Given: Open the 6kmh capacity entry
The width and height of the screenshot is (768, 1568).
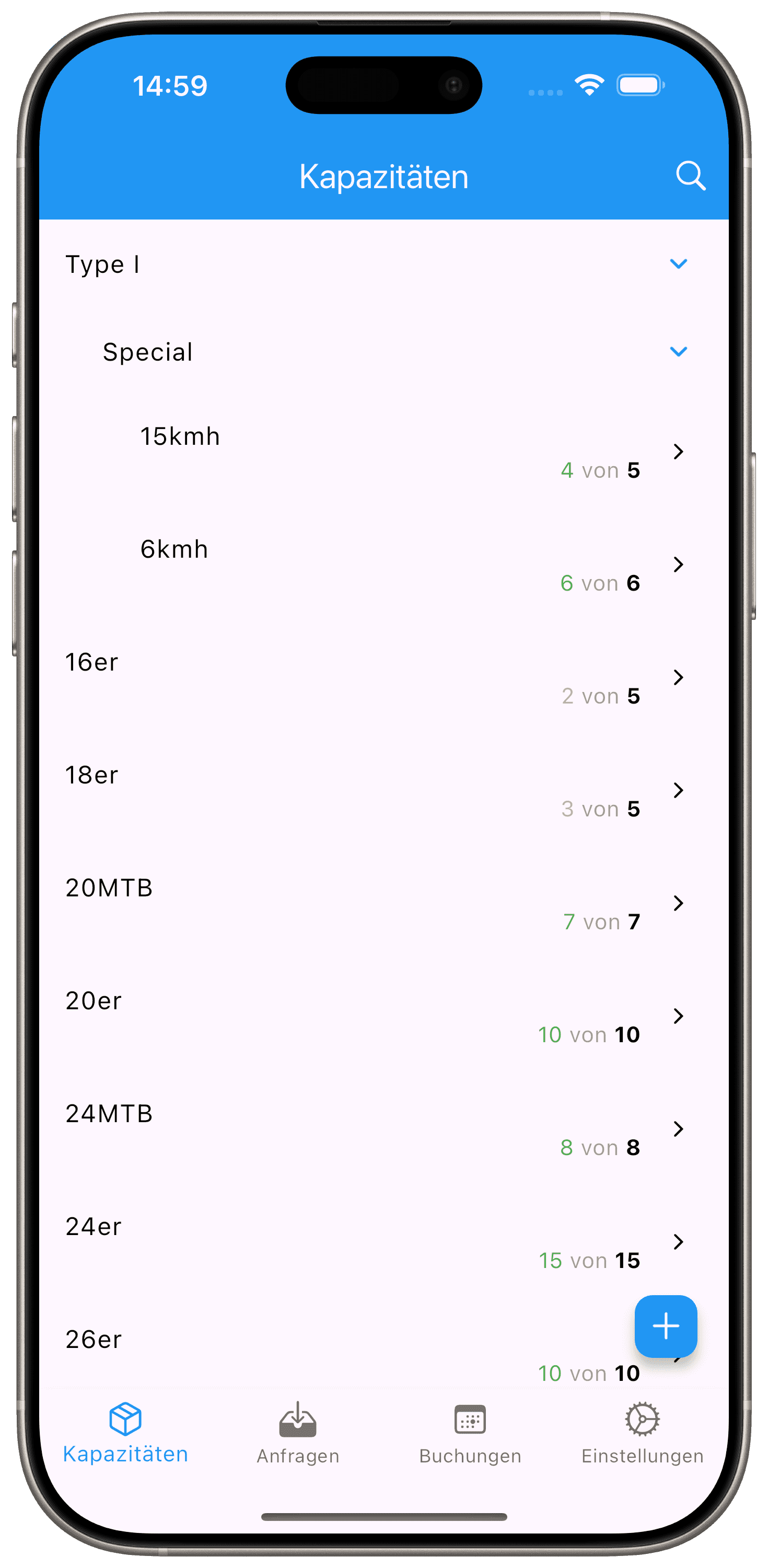Looking at the screenshot, I should coord(383,565).
